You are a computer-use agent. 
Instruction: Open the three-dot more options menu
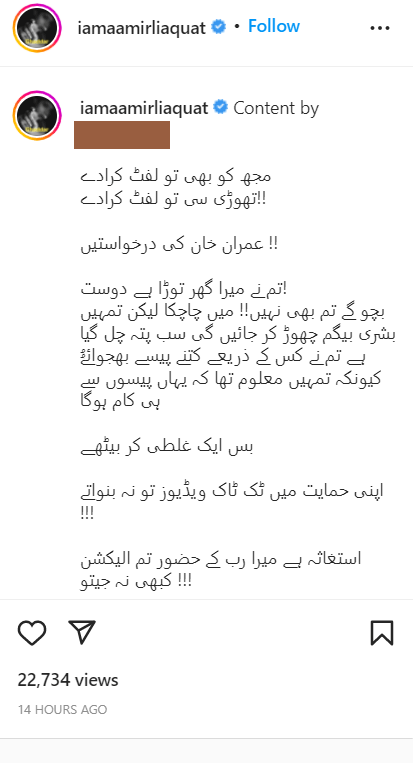click(380, 28)
